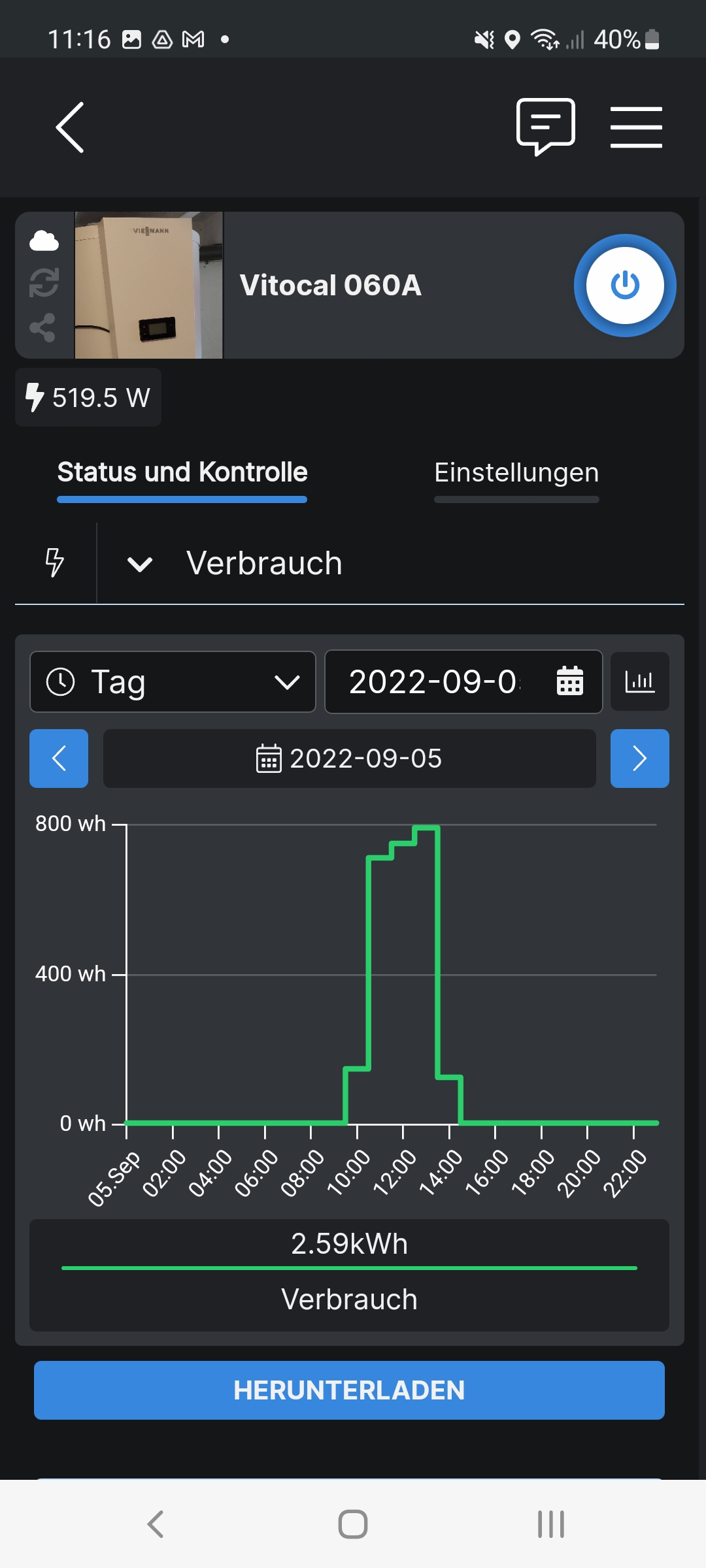Select the Status und Kontrolle tab

tap(182, 473)
